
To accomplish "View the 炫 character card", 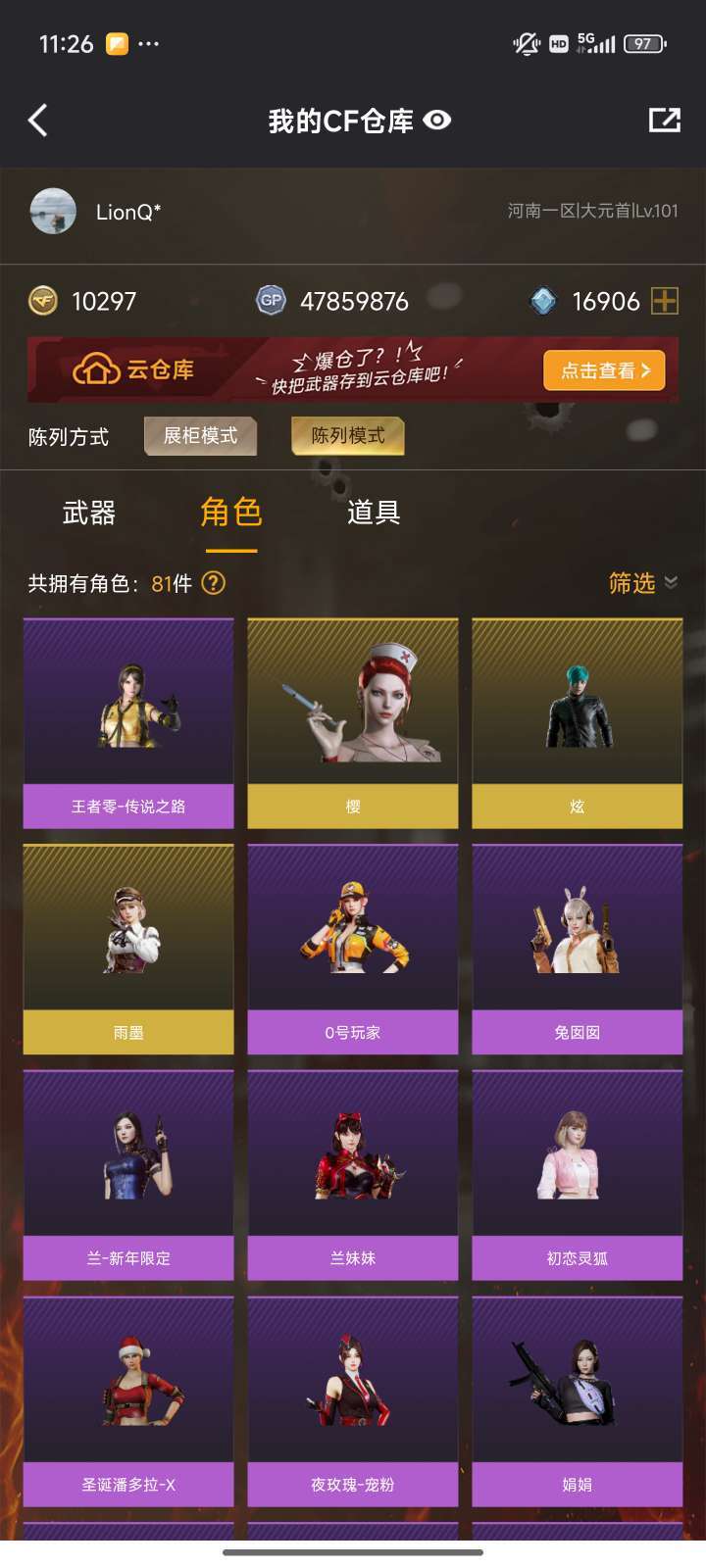I will 577,723.
